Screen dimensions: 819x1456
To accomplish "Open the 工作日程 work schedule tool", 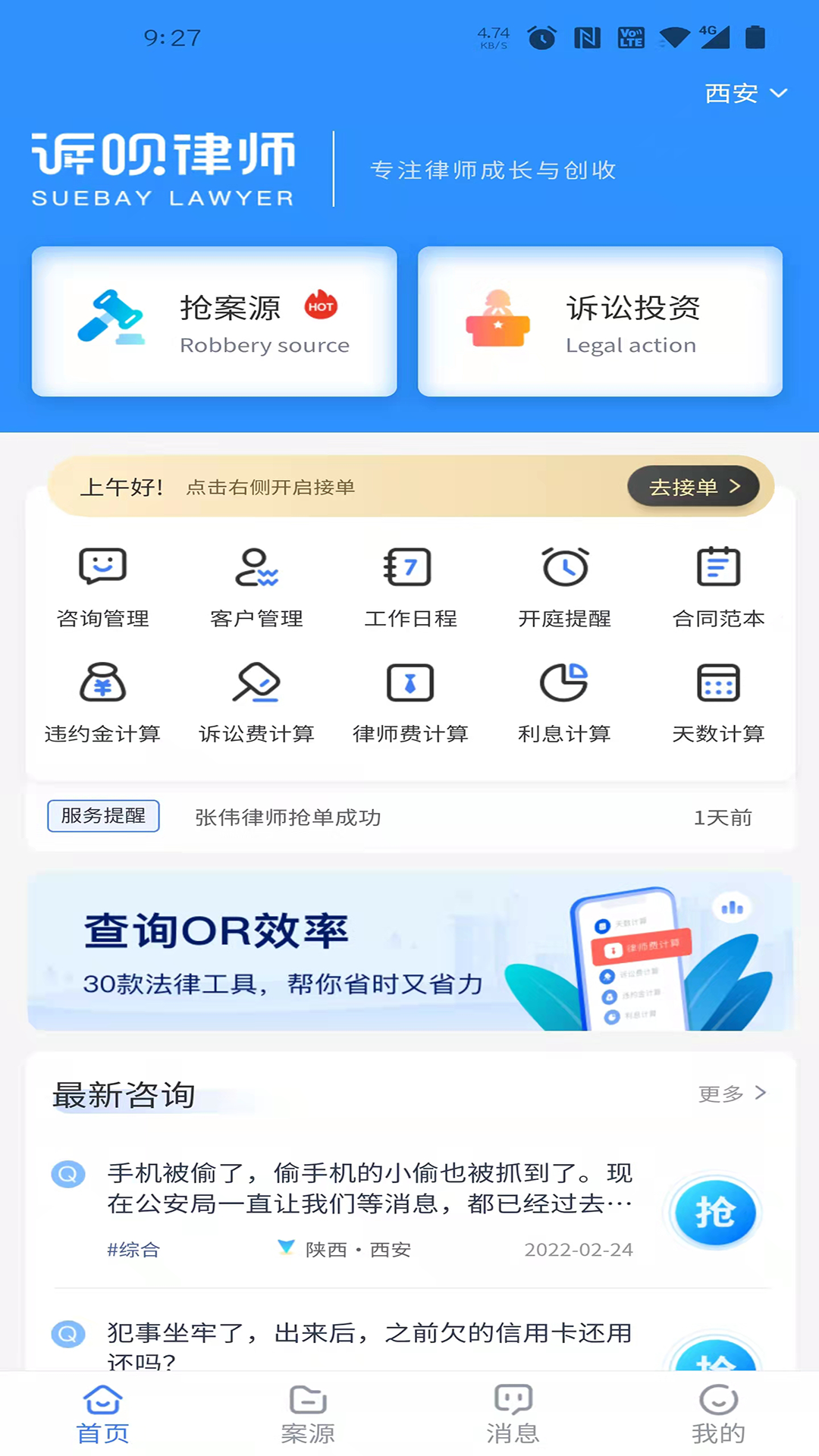I will 411,585.
